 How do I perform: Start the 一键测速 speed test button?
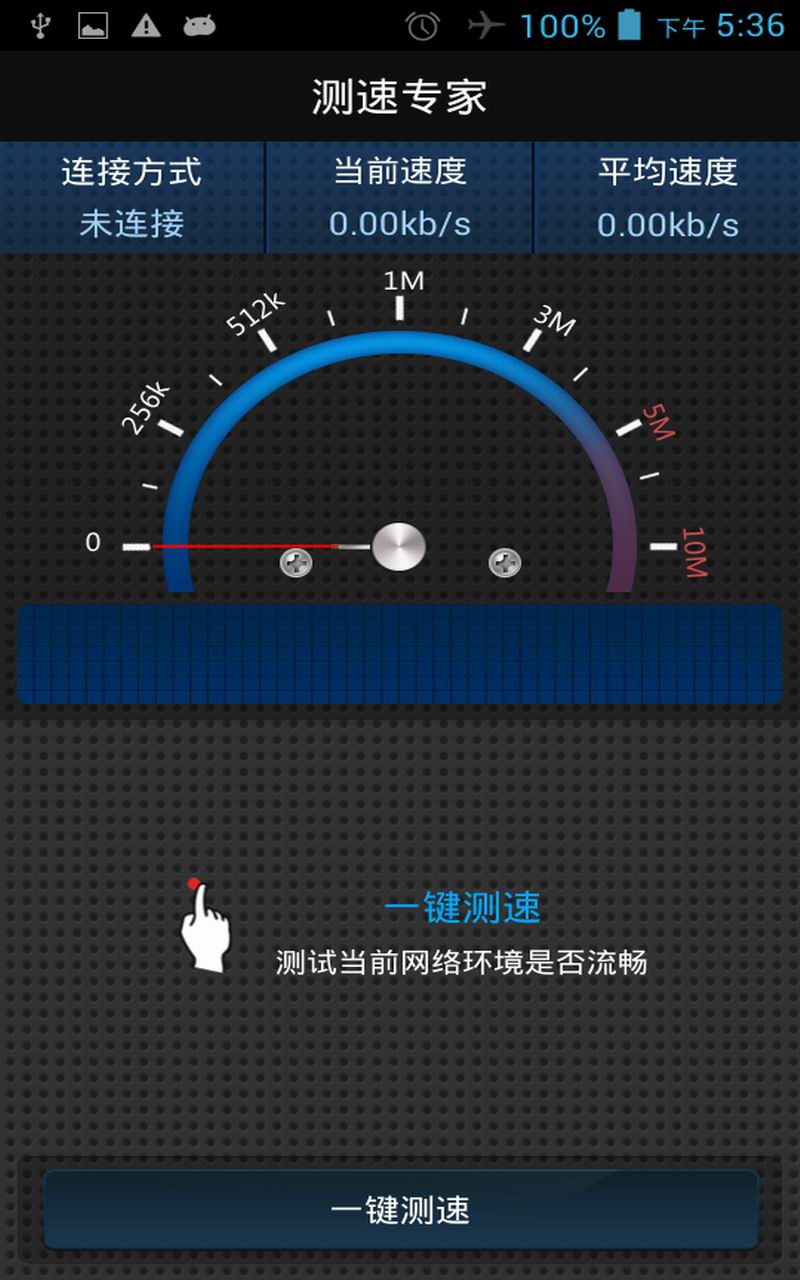400,1210
